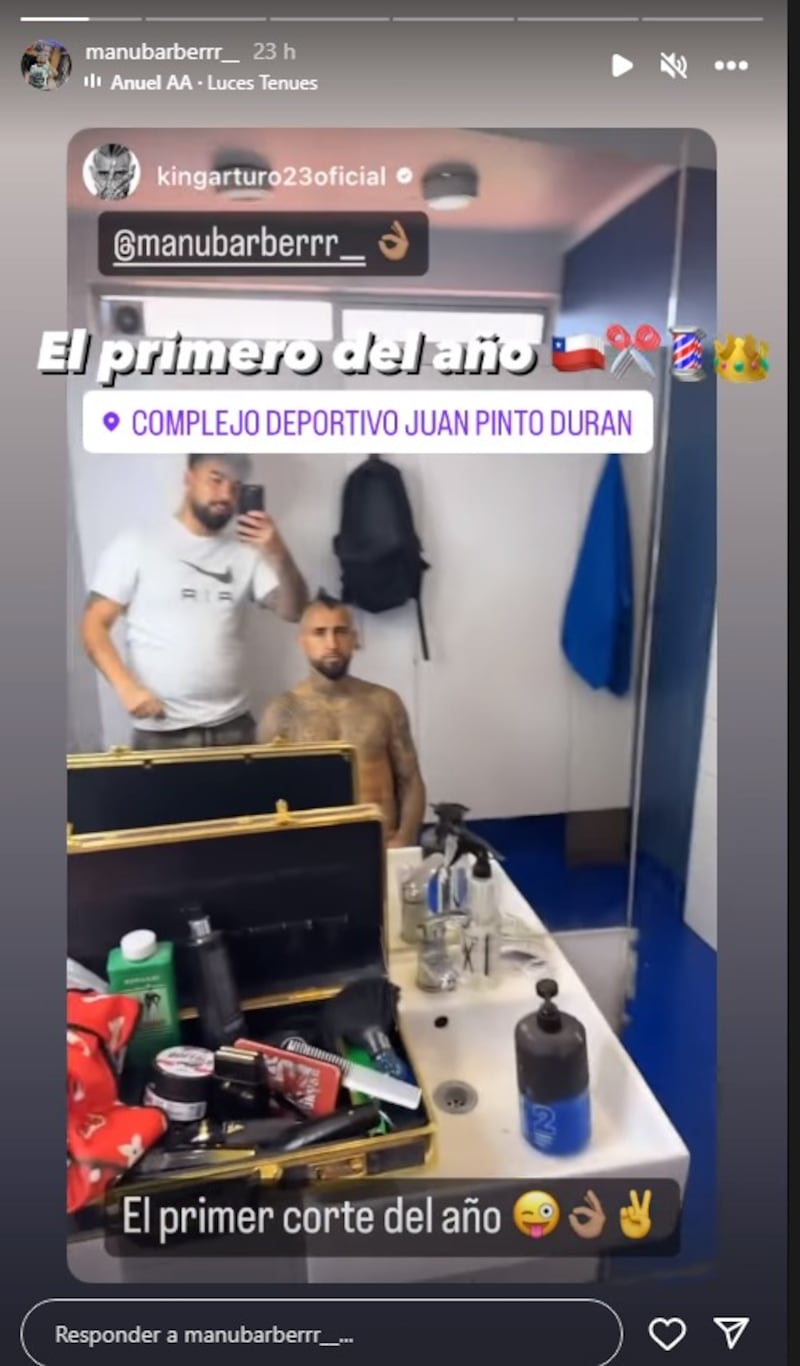Image resolution: width=800 pixels, height=1366 pixels.
Task: Like this story
Action: 667,1334
